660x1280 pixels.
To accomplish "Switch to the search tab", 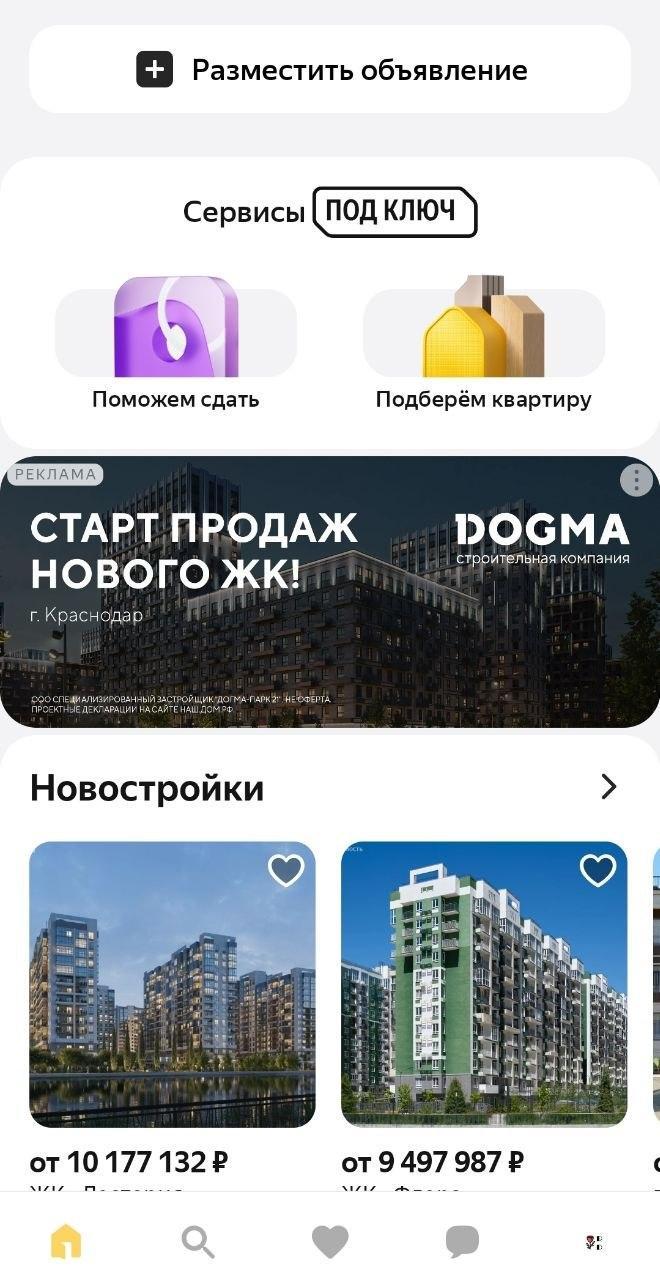I will pos(198,1242).
